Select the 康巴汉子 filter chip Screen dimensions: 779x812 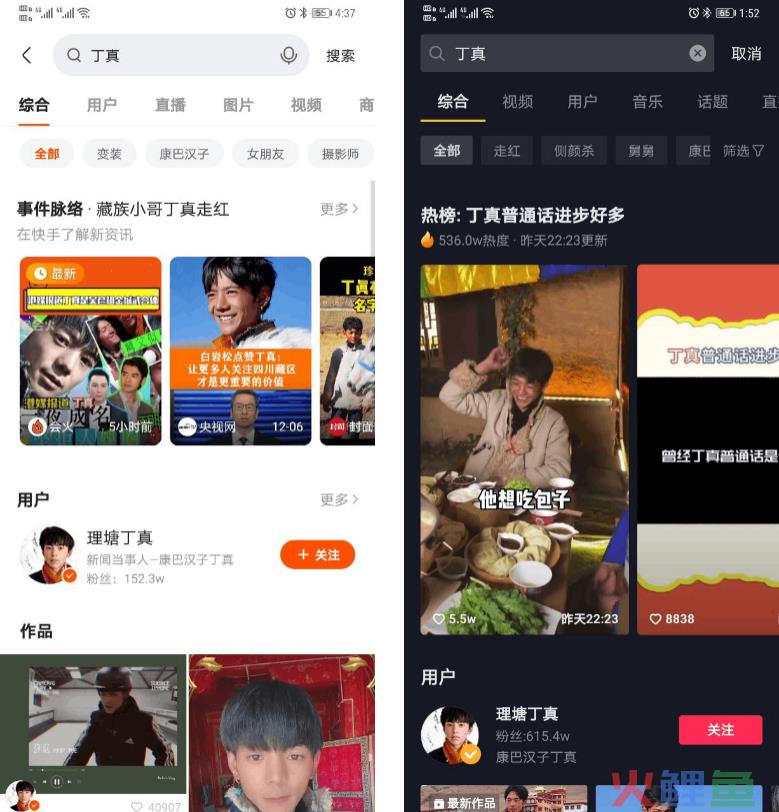coord(184,154)
